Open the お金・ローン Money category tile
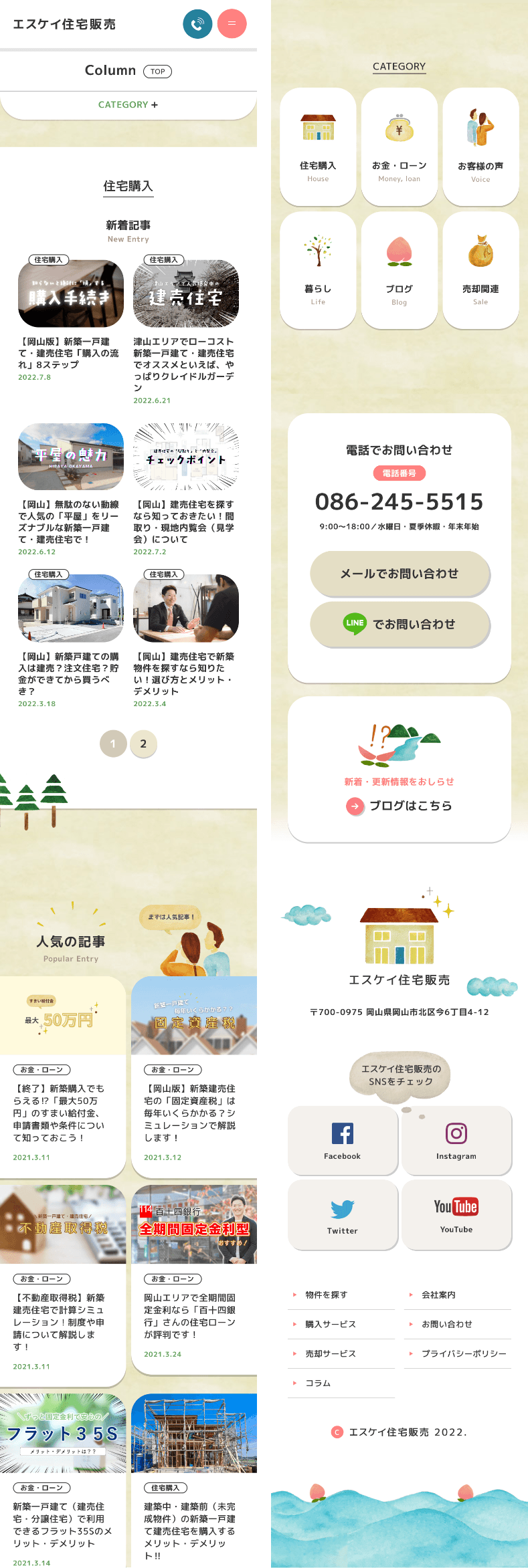 [400, 146]
